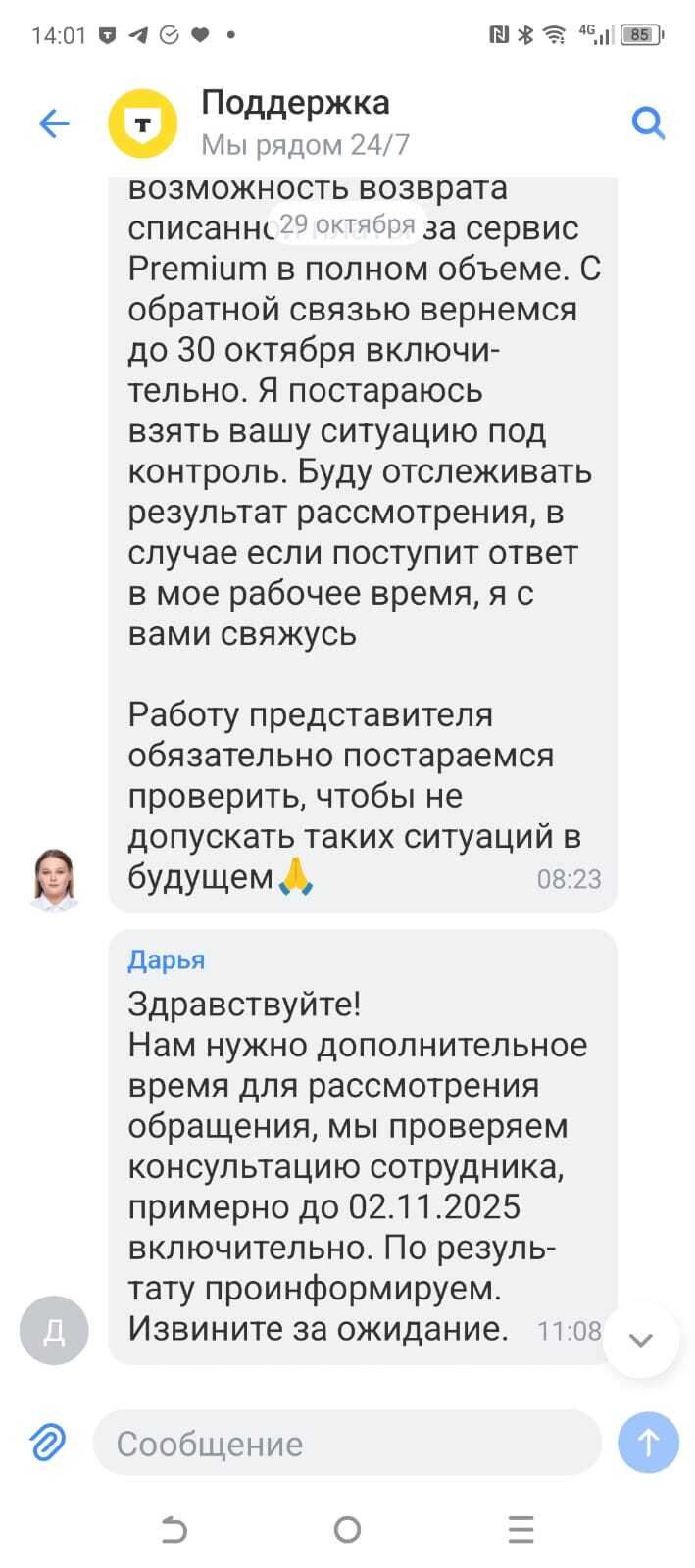Viewport: 695px width, 1568px height.
Task: Jump to latest message with down chevron
Action: (x=640, y=1340)
